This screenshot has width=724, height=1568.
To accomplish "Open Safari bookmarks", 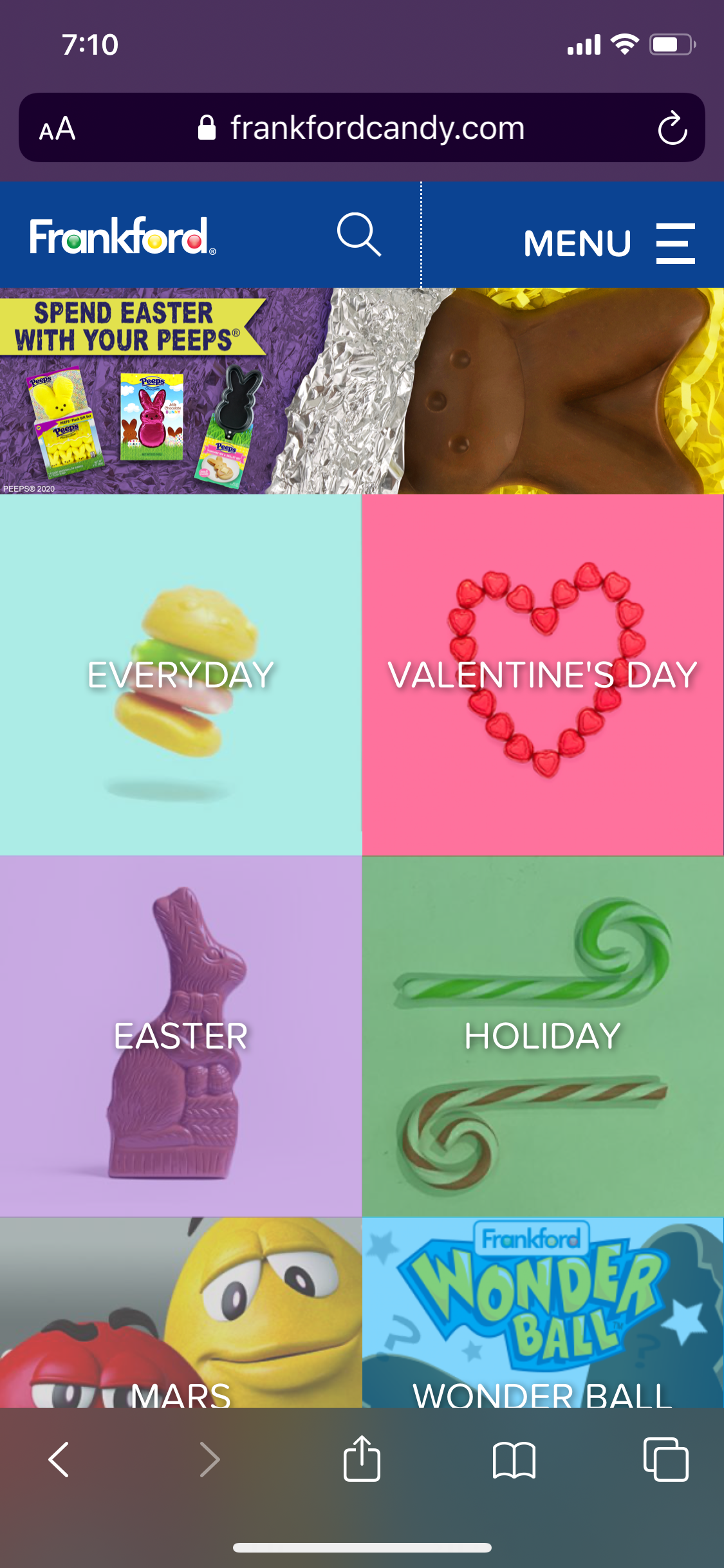I will click(x=514, y=1459).
